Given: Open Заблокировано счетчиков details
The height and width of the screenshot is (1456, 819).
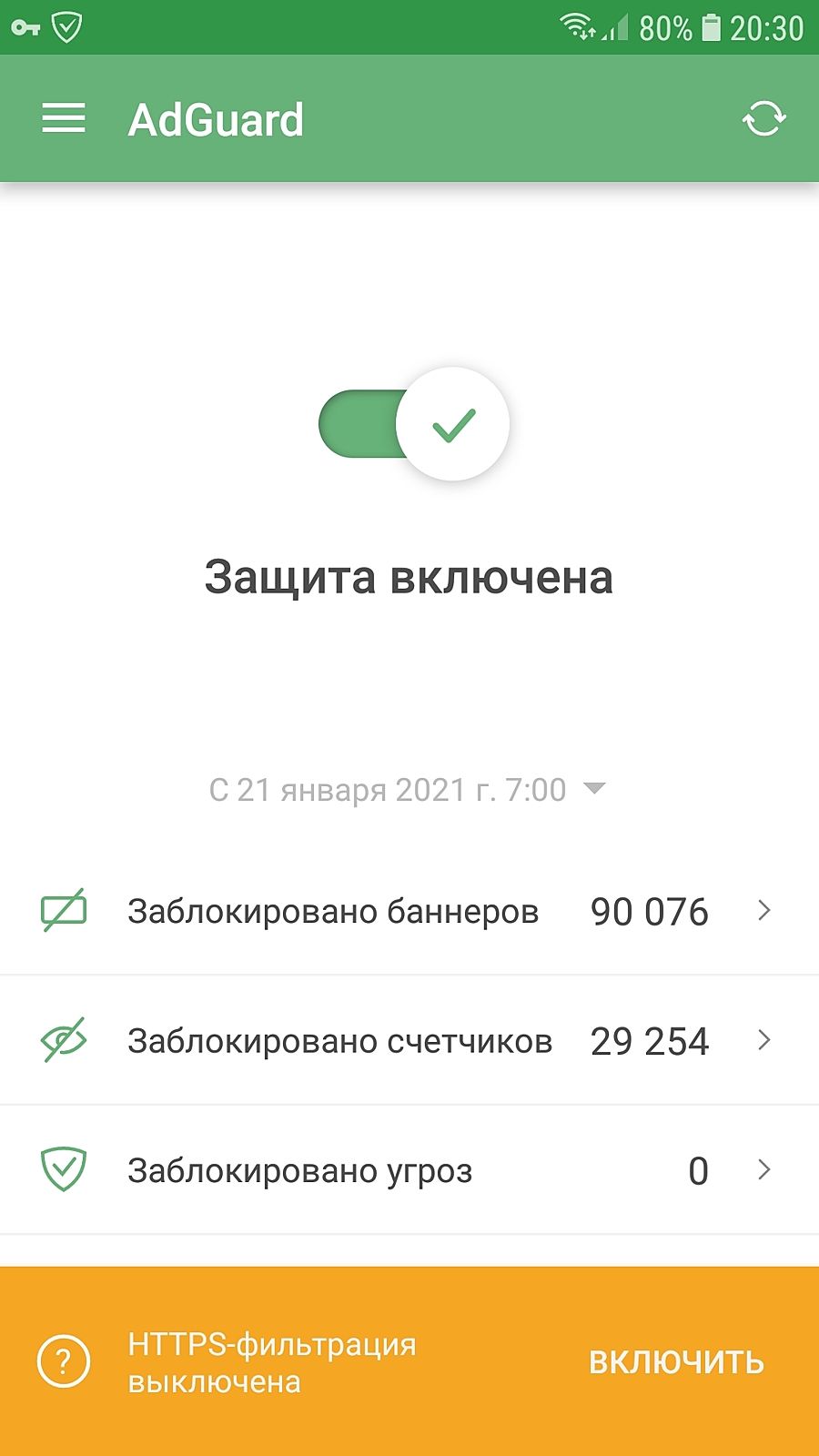Looking at the screenshot, I should point(409,1040).
